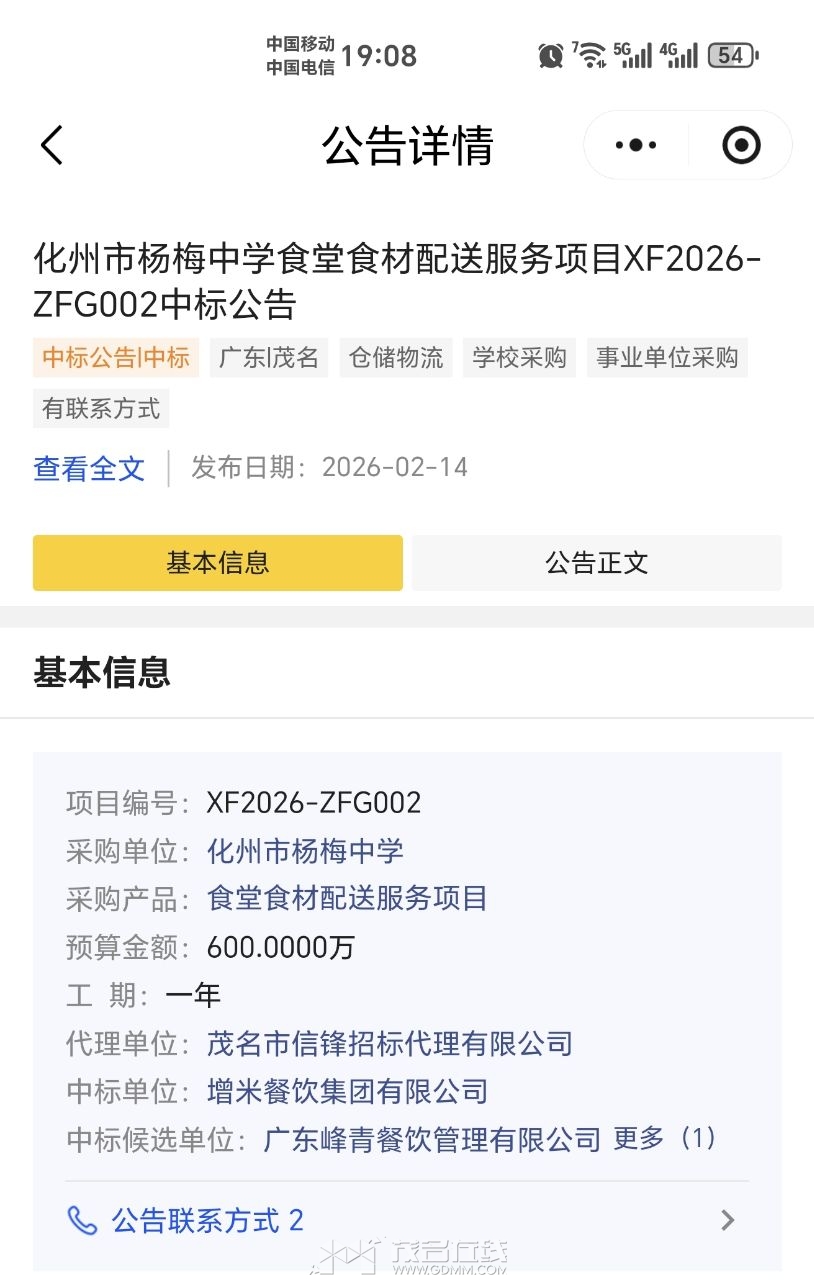Go back from 公告详情 page
The height and width of the screenshot is (1280, 814).
(52, 146)
